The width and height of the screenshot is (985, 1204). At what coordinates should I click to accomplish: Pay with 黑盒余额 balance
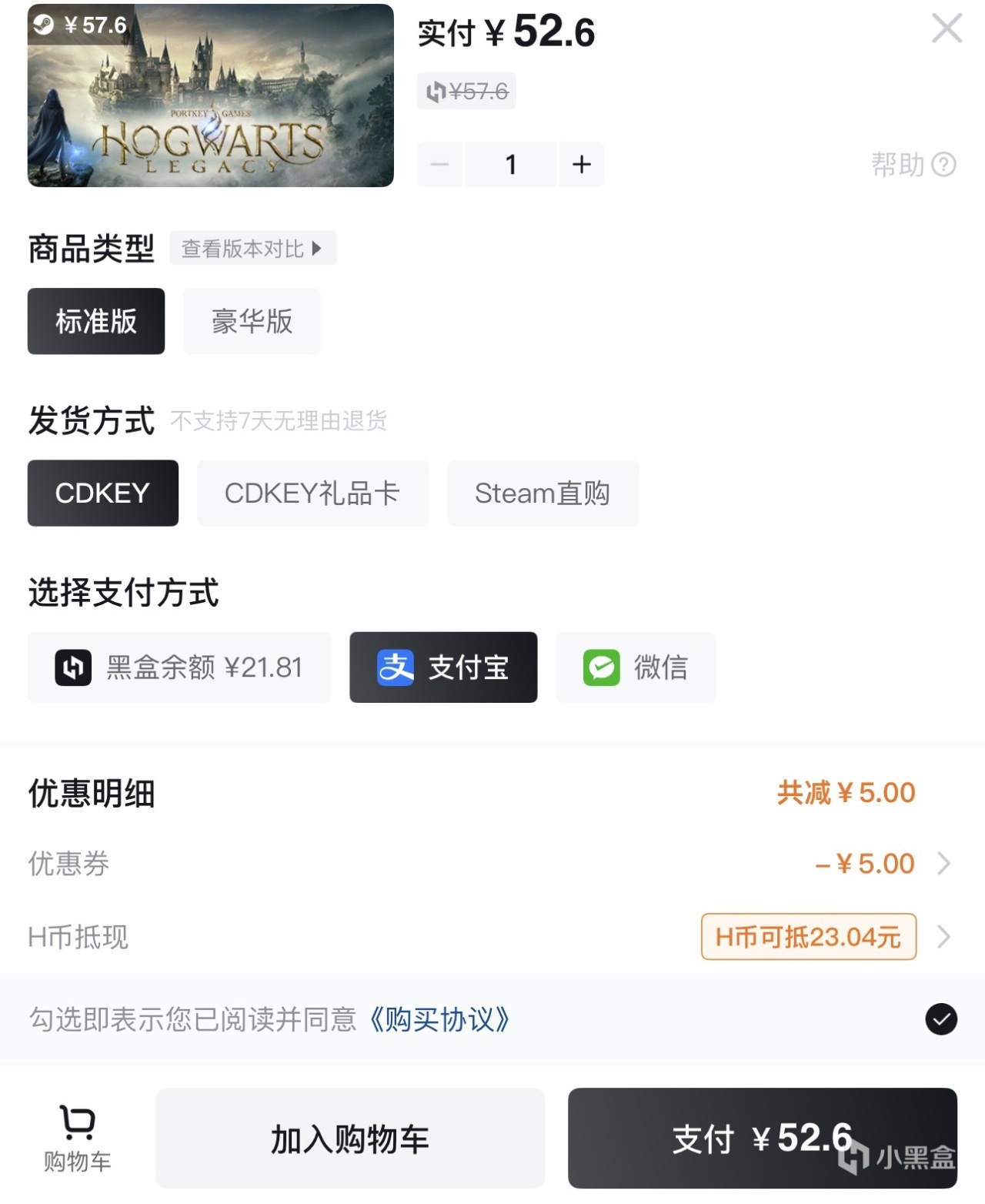(x=179, y=667)
